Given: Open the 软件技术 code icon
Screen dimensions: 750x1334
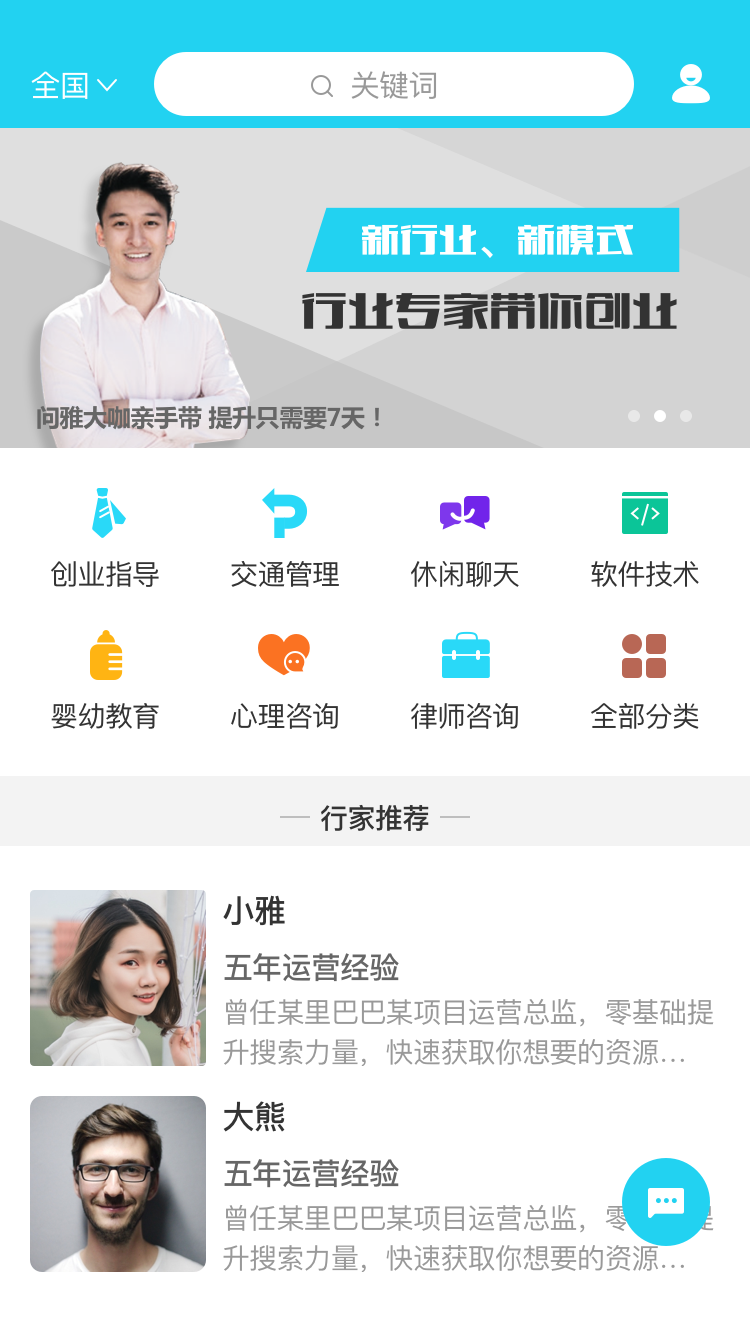Looking at the screenshot, I should (x=643, y=512).
